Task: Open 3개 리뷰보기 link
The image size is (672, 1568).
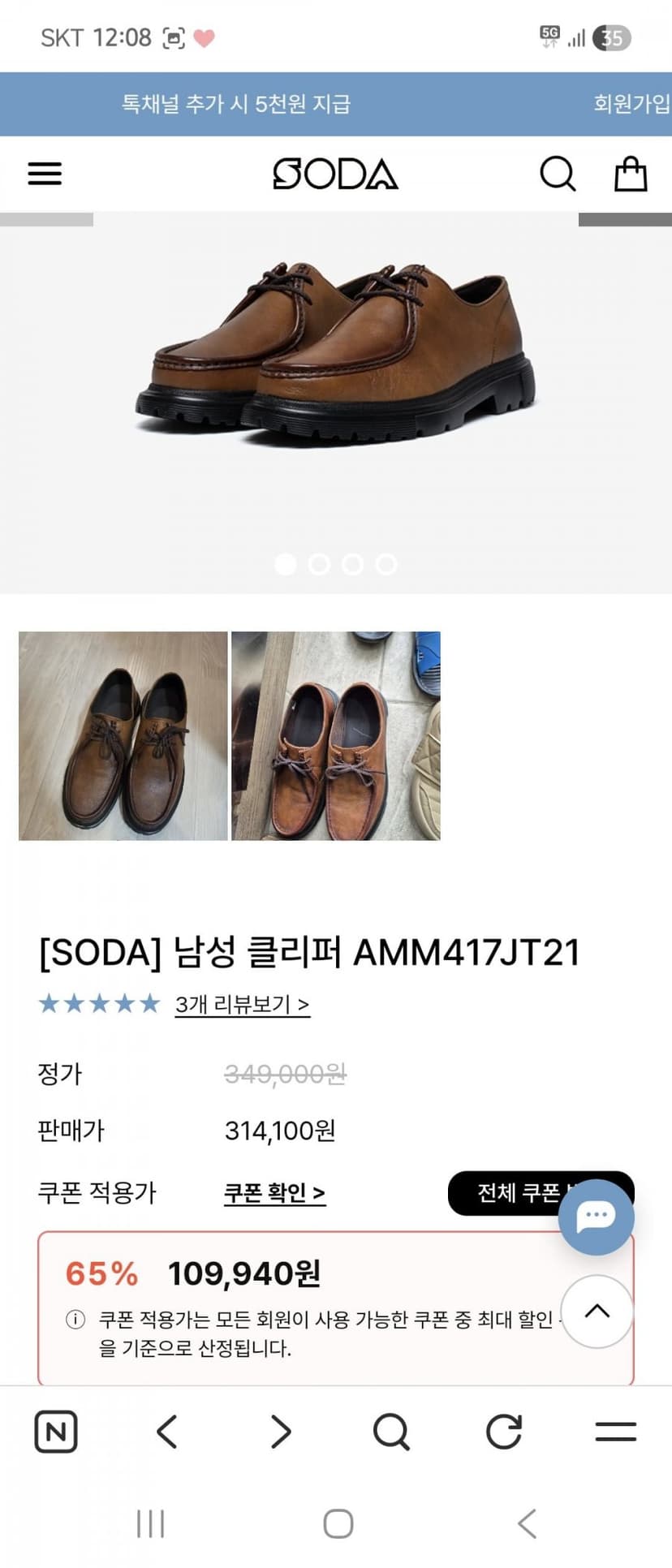Action: 243,1004
